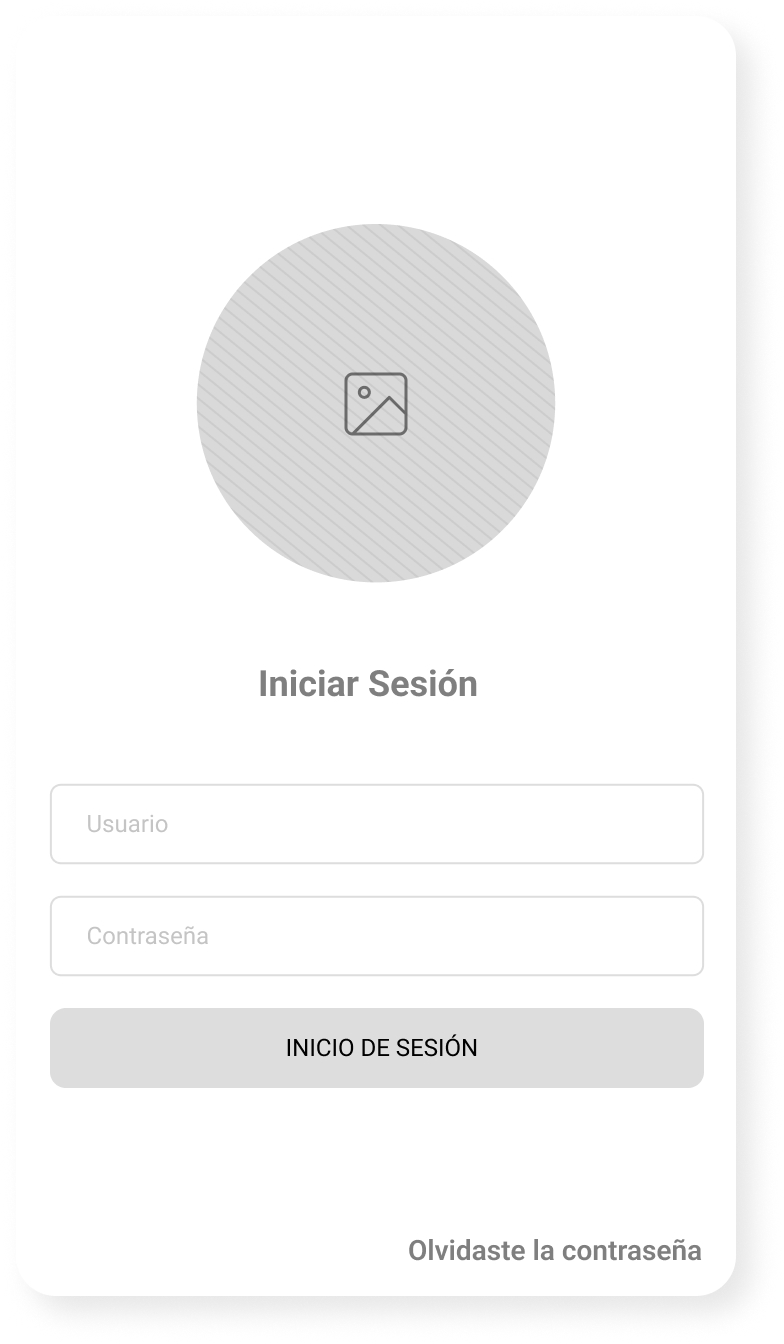The height and width of the screenshot is (1344, 784).
Task: Tap the Usuario text field
Action: click(377, 824)
